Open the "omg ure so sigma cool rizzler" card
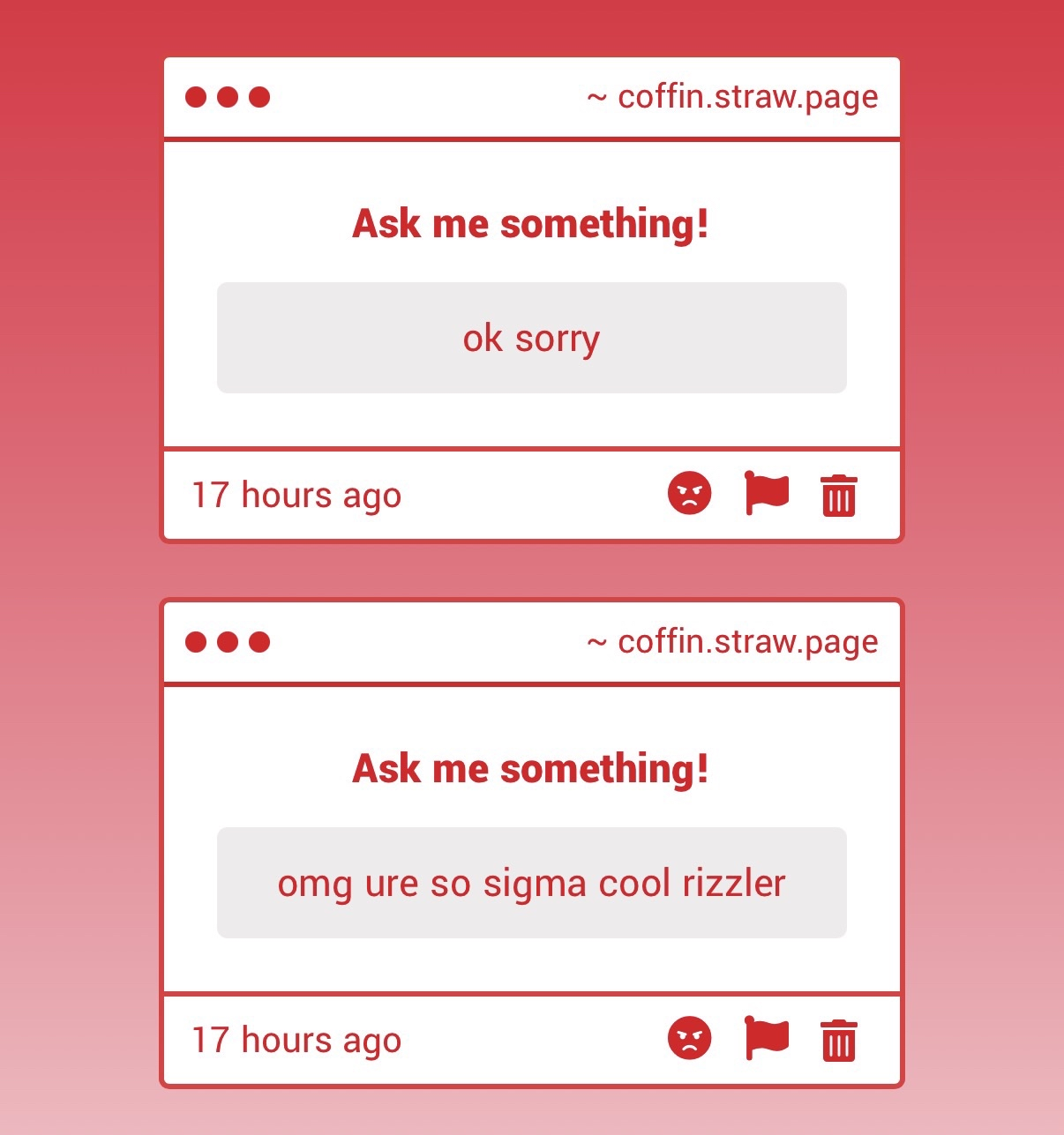 (x=531, y=883)
